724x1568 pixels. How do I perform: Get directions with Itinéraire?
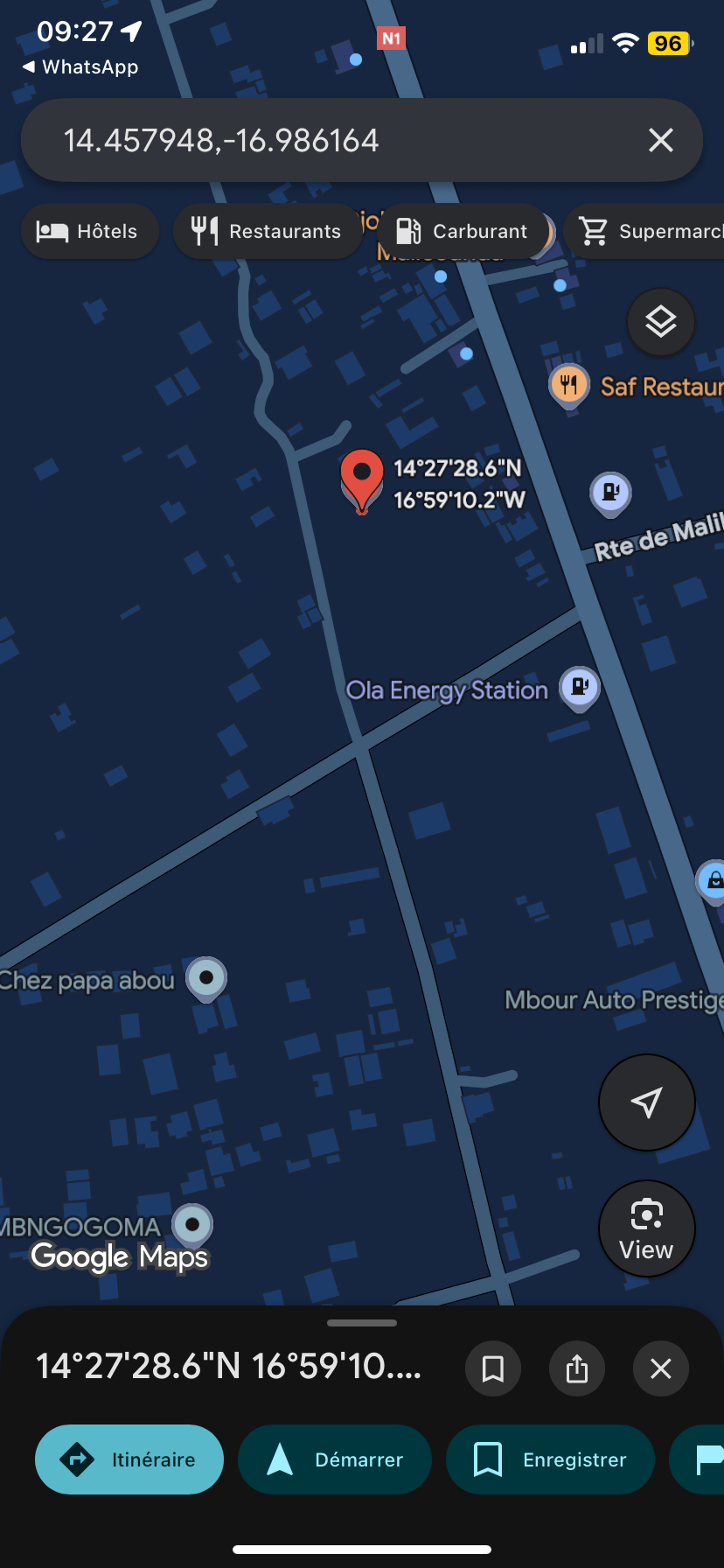[x=129, y=1459]
